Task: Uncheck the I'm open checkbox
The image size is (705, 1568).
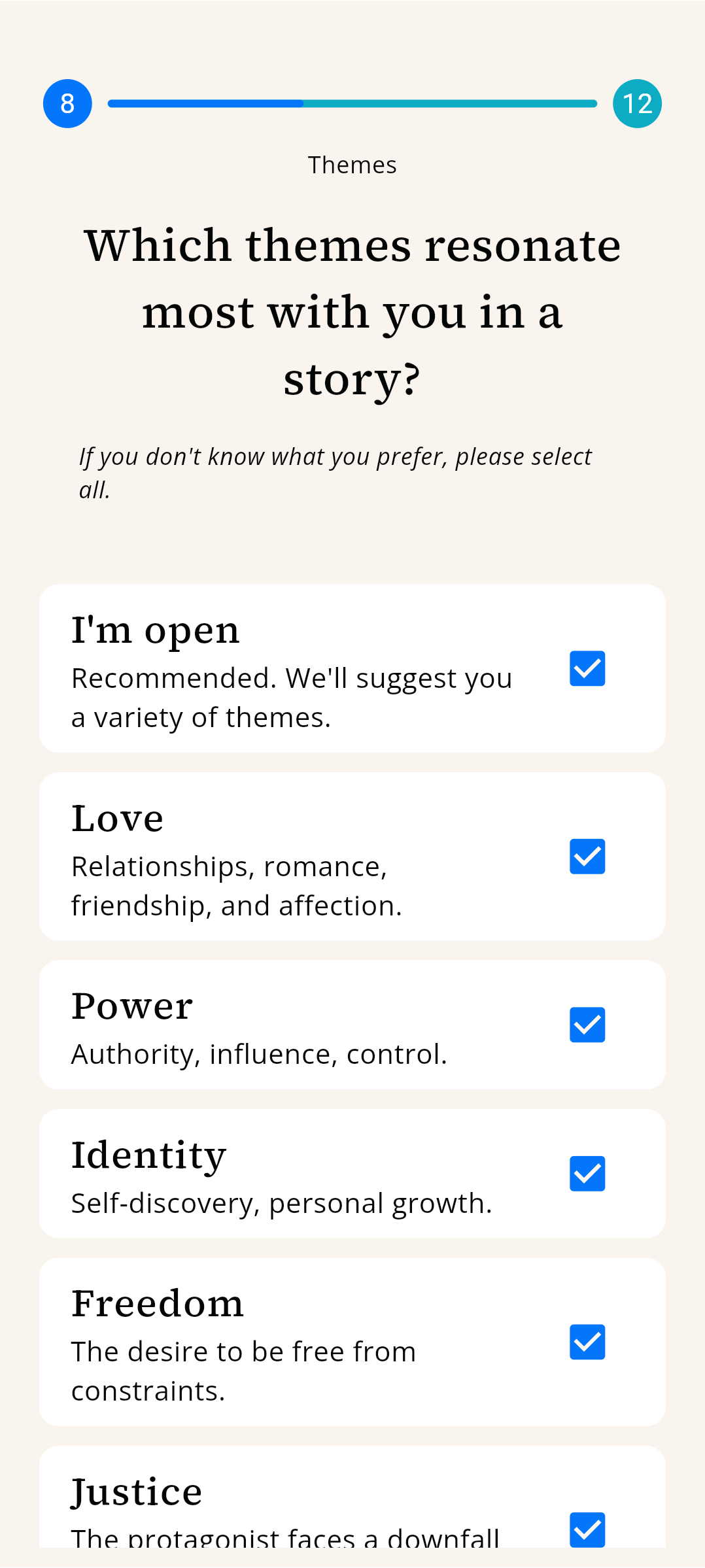Action: (587, 668)
